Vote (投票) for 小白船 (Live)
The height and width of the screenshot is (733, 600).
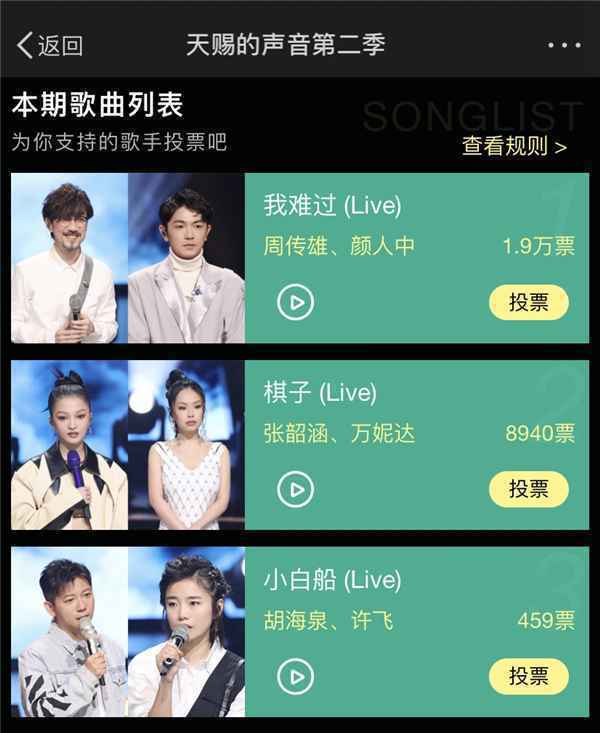tap(528, 677)
